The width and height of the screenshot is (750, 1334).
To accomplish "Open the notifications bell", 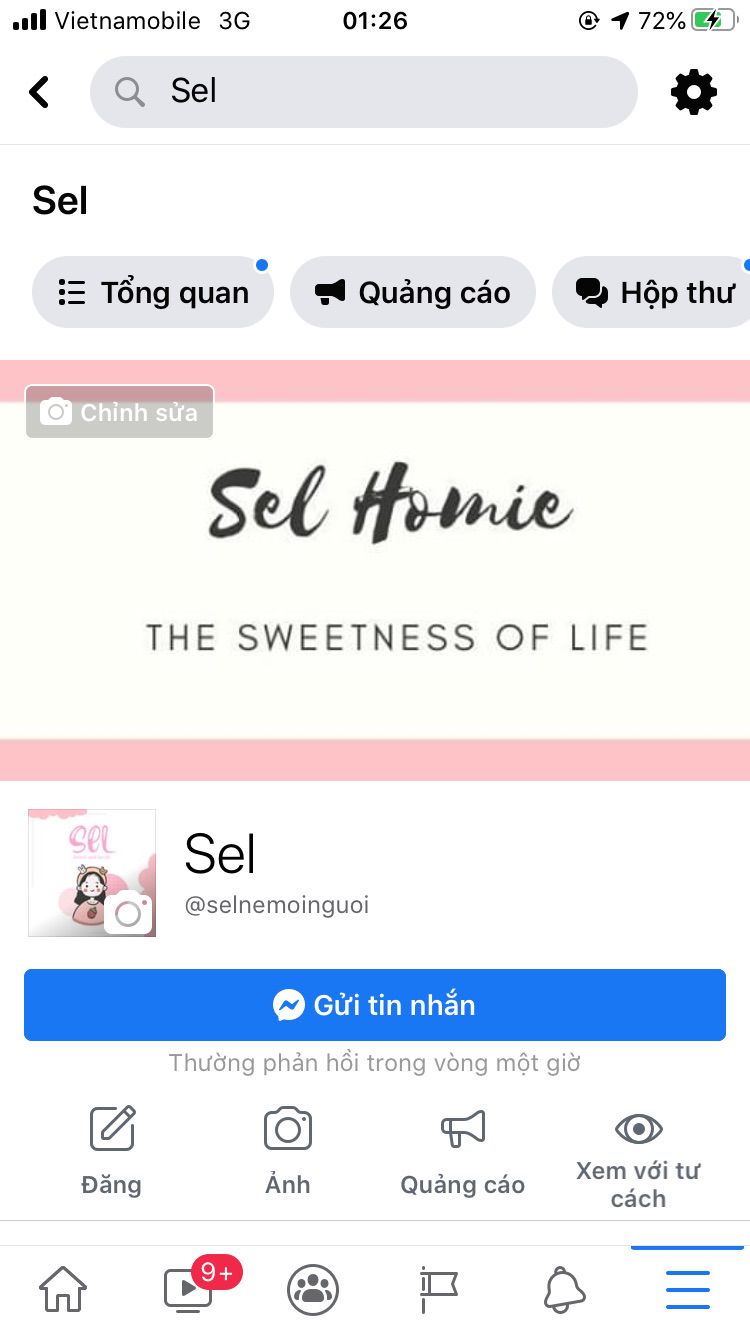I will (x=564, y=1288).
